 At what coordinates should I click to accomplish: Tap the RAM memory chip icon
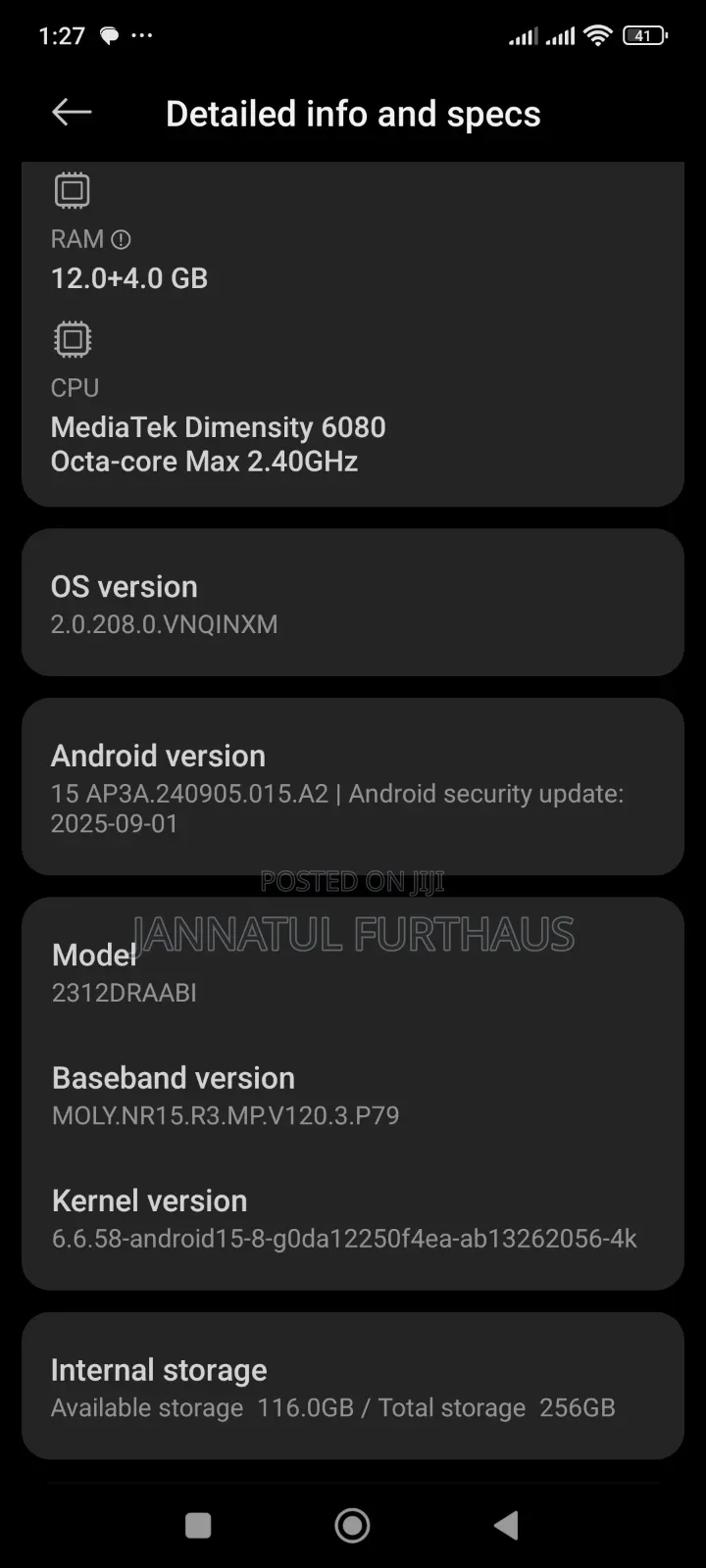pos(71,188)
